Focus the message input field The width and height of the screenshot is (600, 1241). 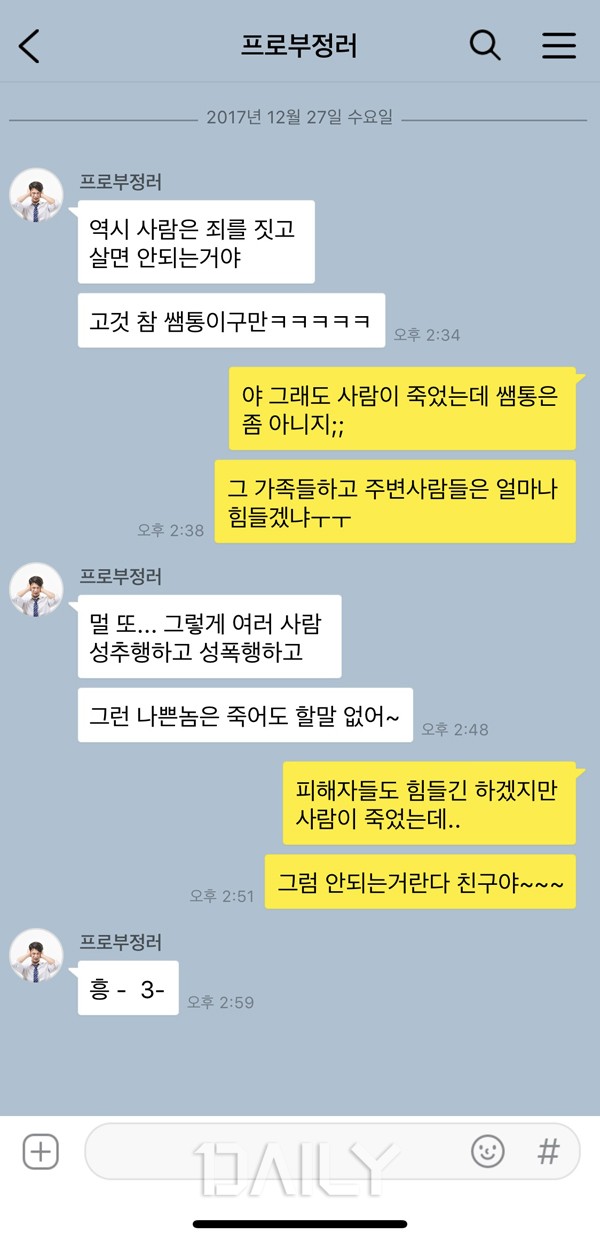click(x=270, y=1151)
